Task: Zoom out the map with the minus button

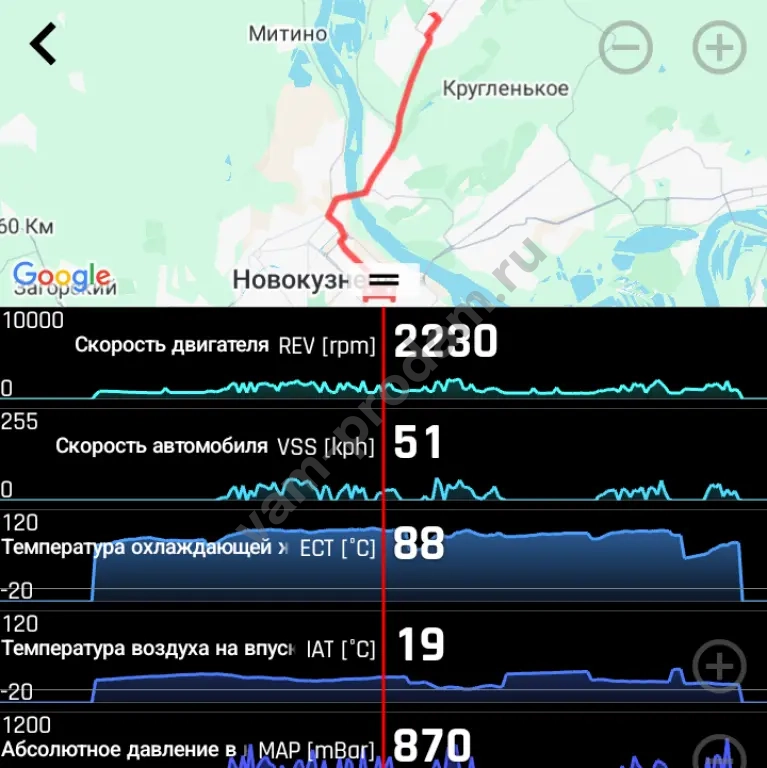Action: (x=626, y=47)
